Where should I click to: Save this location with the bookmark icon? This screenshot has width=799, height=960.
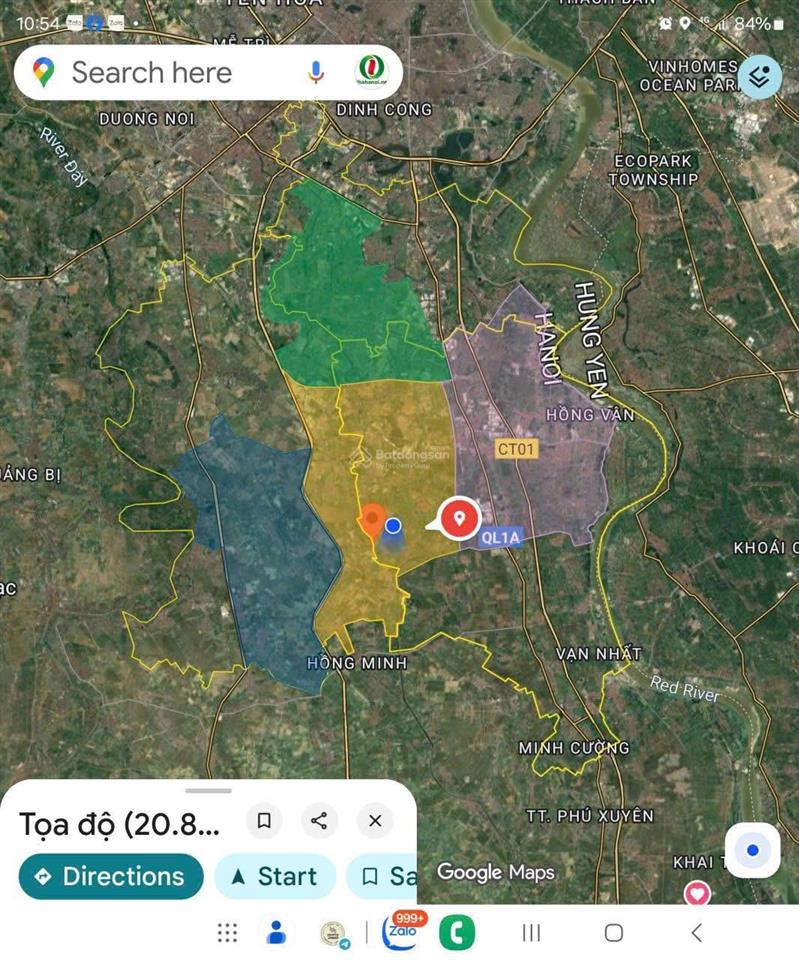[264, 821]
